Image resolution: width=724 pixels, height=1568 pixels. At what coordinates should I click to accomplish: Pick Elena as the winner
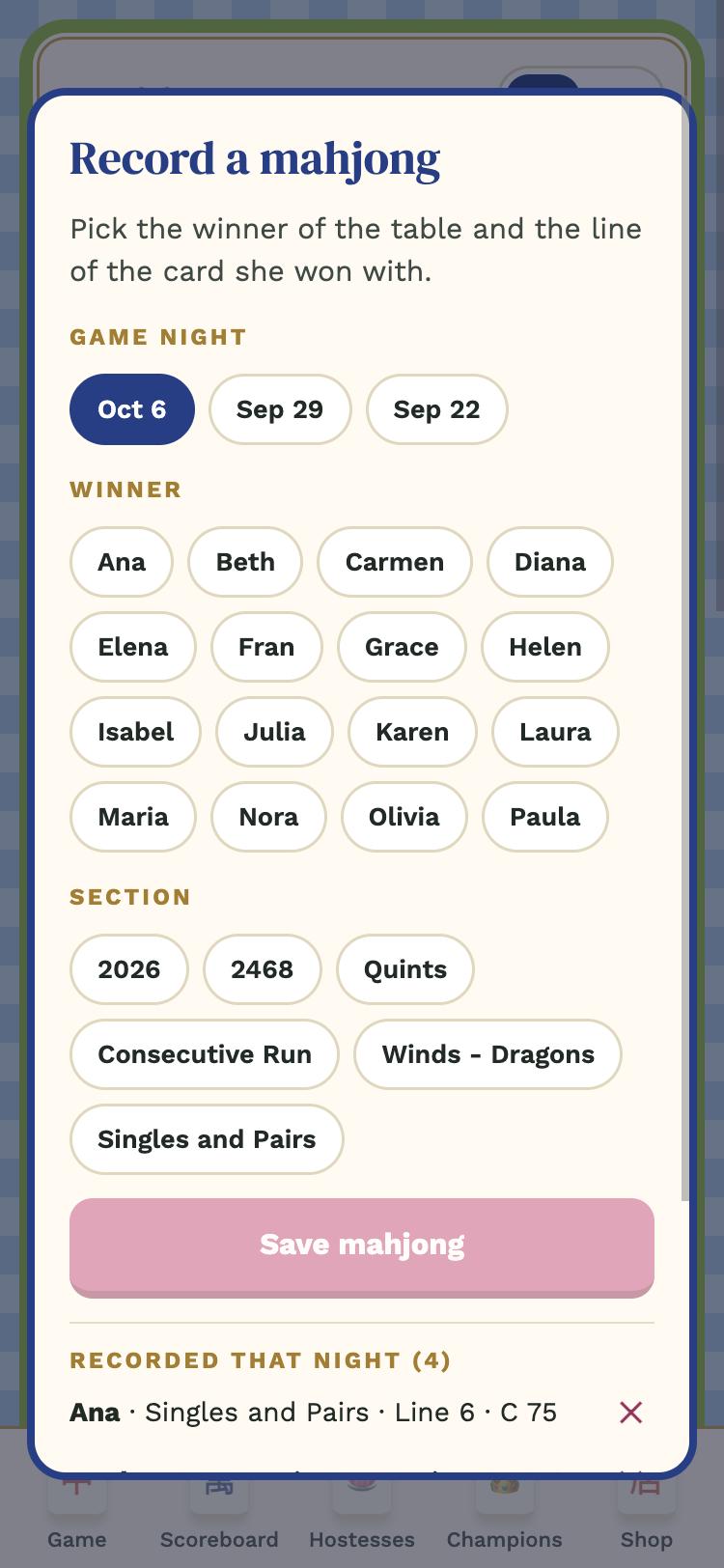pos(133,647)
